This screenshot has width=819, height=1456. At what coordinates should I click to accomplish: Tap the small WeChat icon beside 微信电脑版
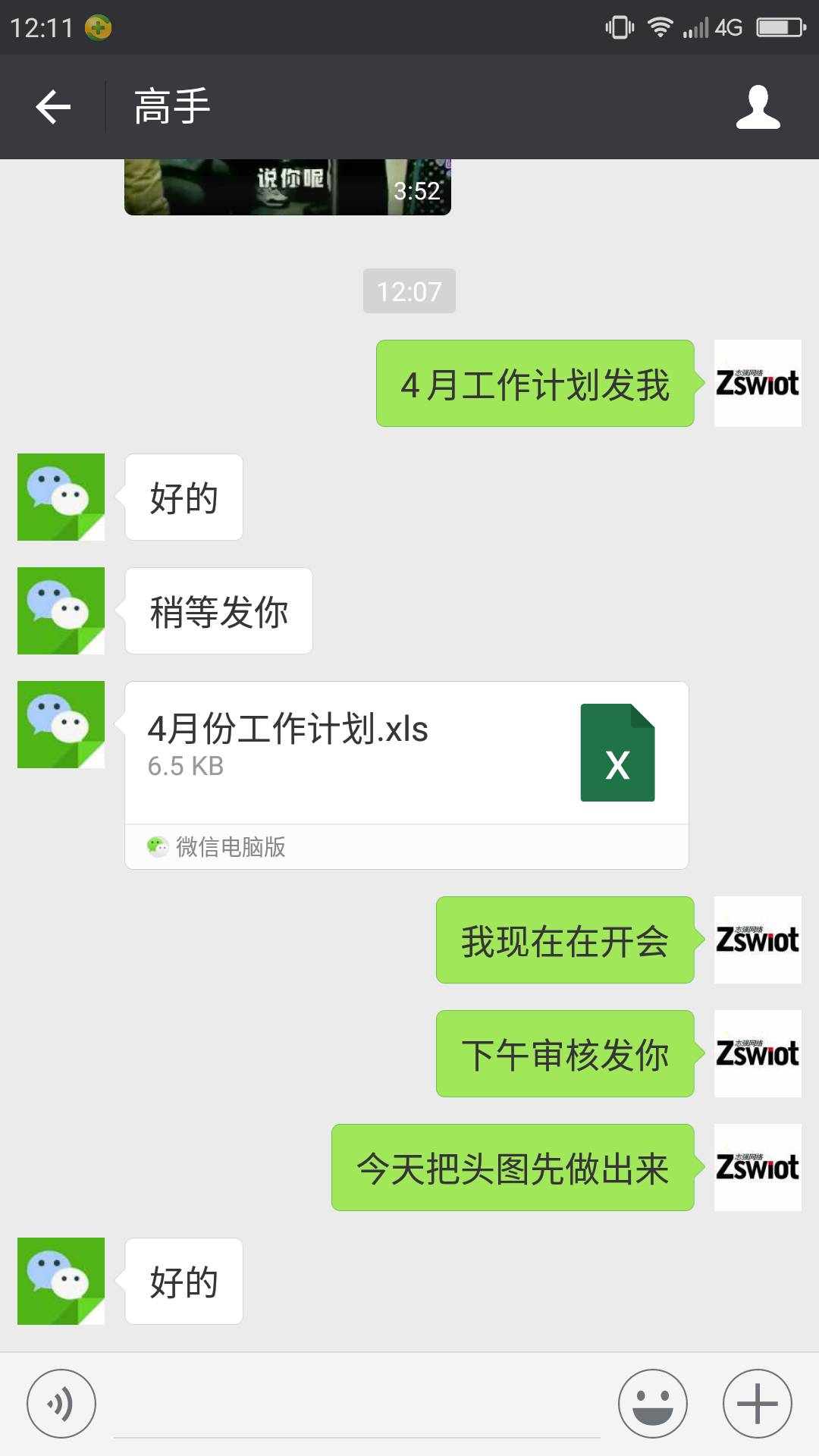[158, 848]
